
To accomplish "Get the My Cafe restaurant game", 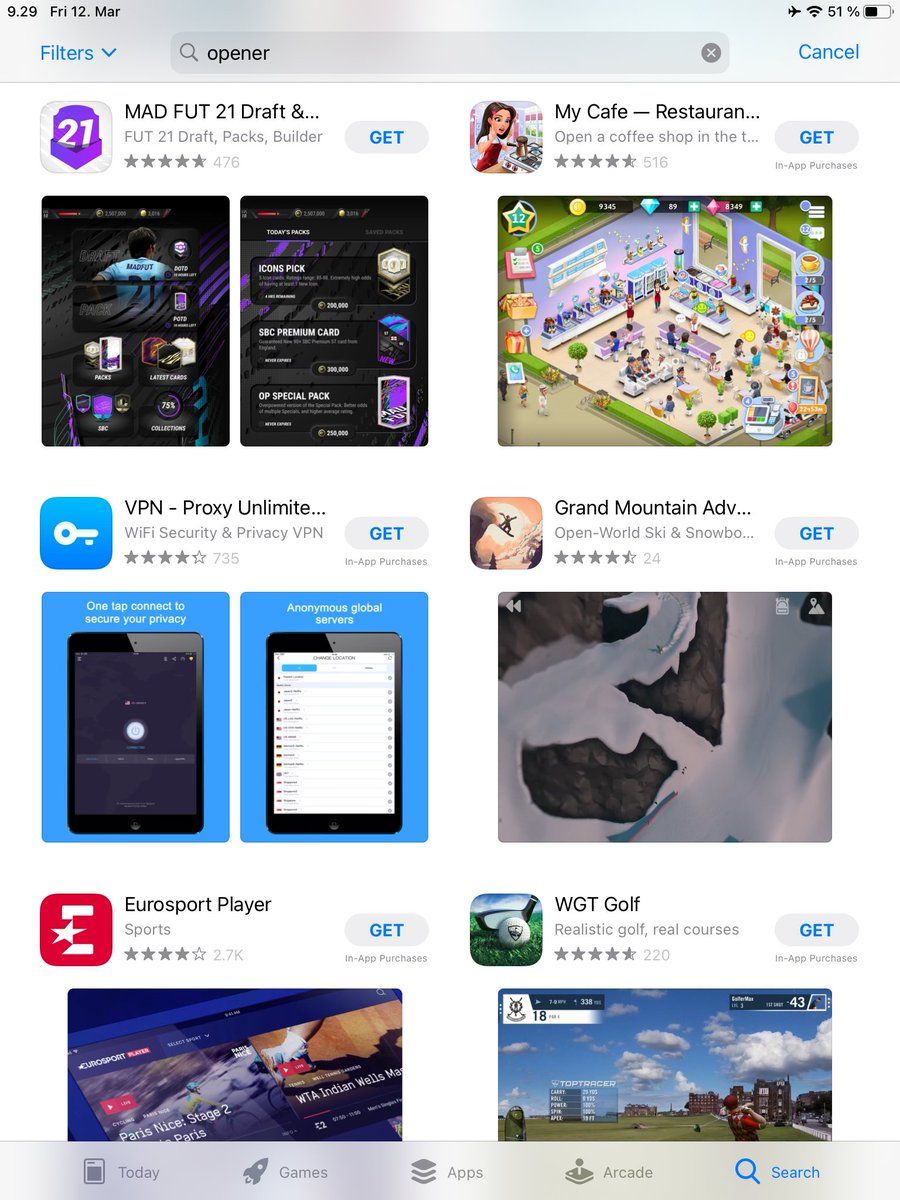I will pyautogui.click(x=816, y=138).
